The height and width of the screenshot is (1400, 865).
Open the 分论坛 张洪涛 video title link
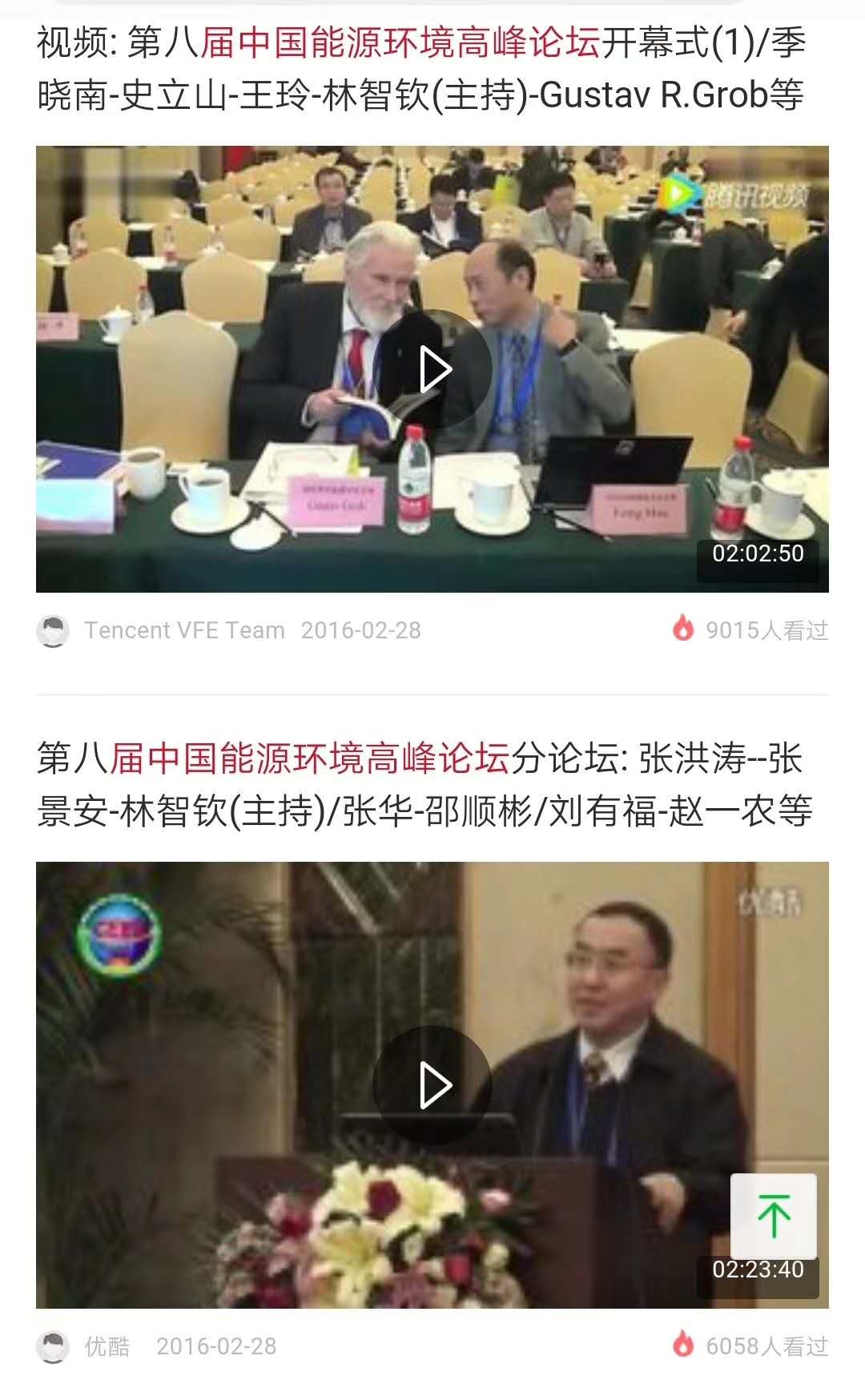click(424, 785)
